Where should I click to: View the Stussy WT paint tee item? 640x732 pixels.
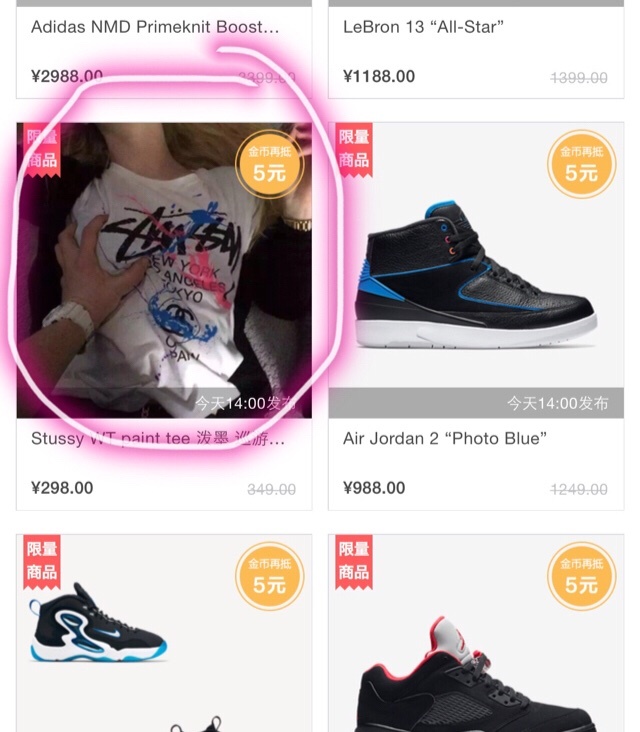[164, 270]
